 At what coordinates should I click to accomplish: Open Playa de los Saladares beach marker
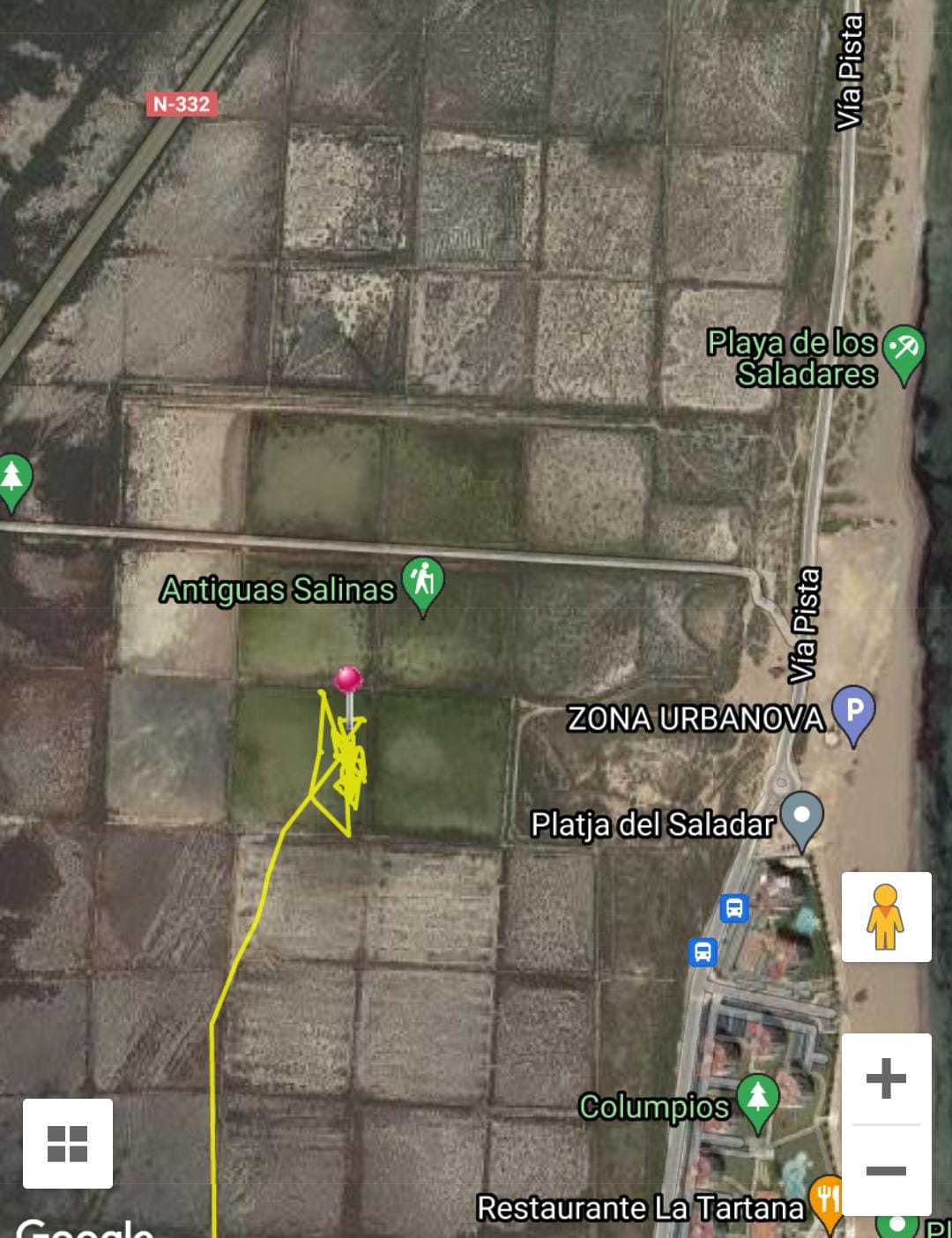click(904, 351)
